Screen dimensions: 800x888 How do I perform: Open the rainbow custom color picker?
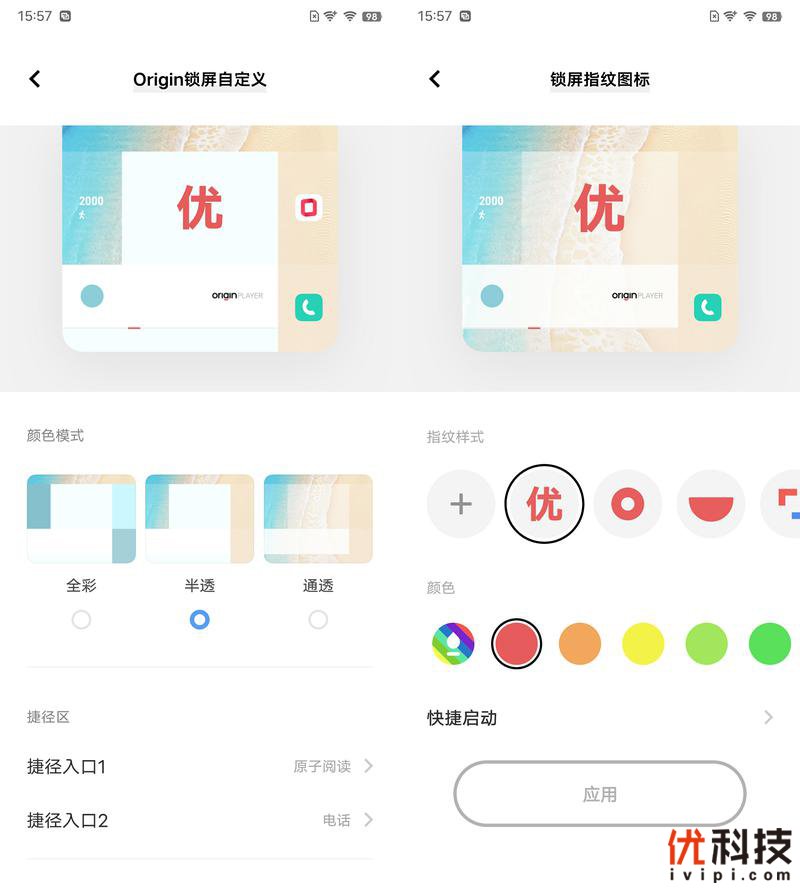[x=453, y=644]
